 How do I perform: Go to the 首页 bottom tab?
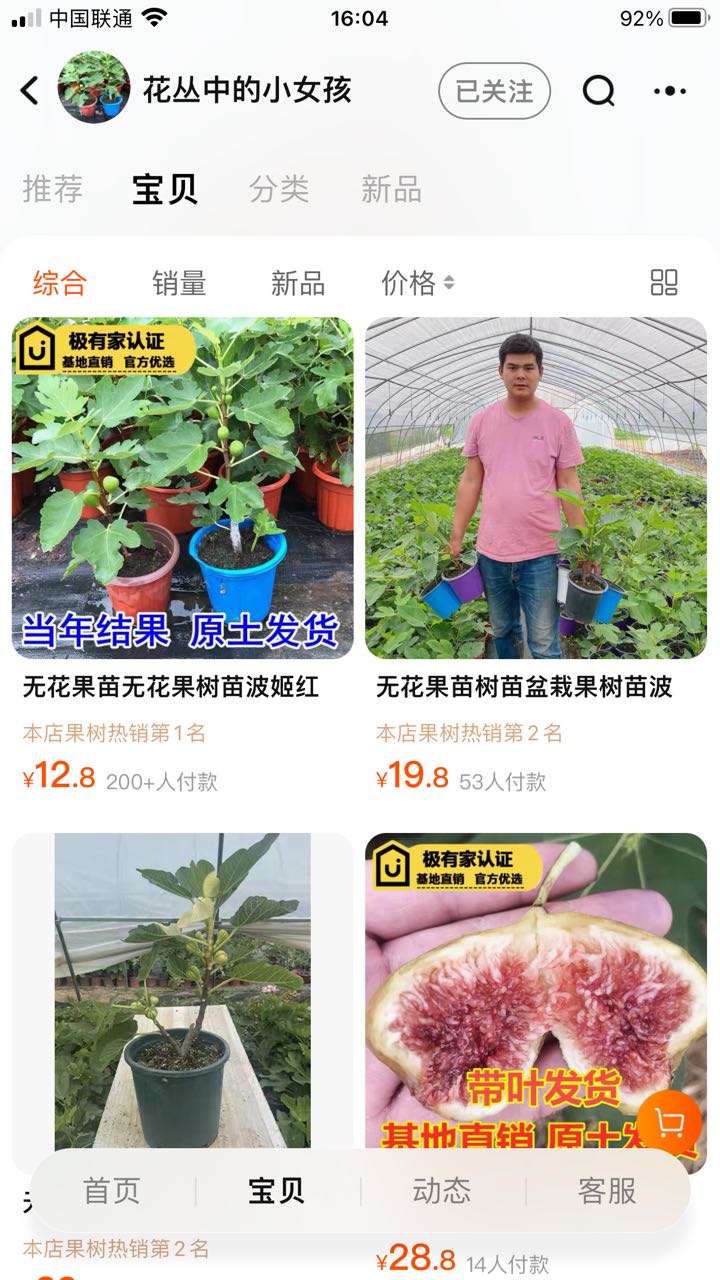coord(112,1191)
